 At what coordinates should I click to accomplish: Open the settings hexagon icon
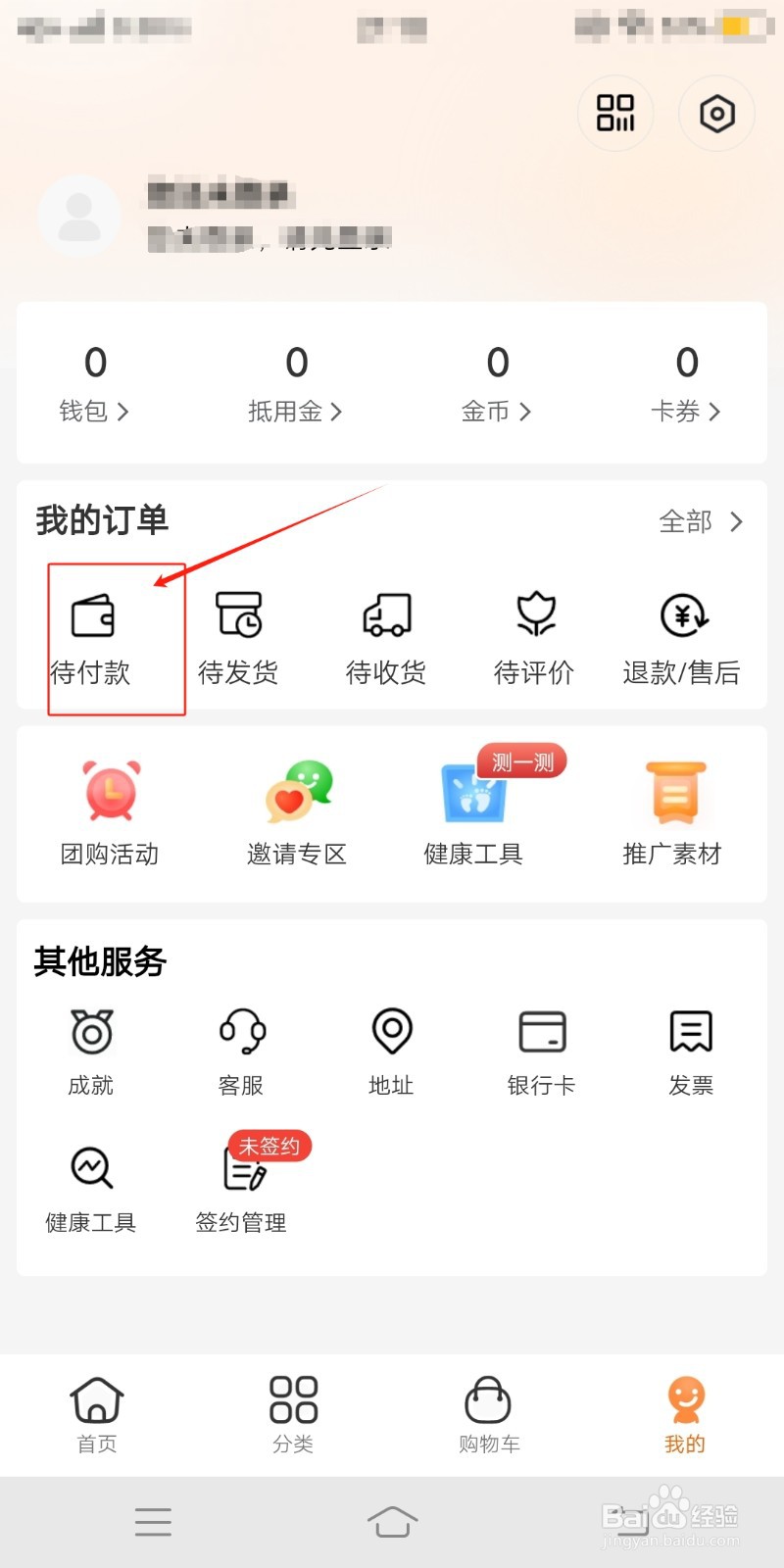(717, 114)
